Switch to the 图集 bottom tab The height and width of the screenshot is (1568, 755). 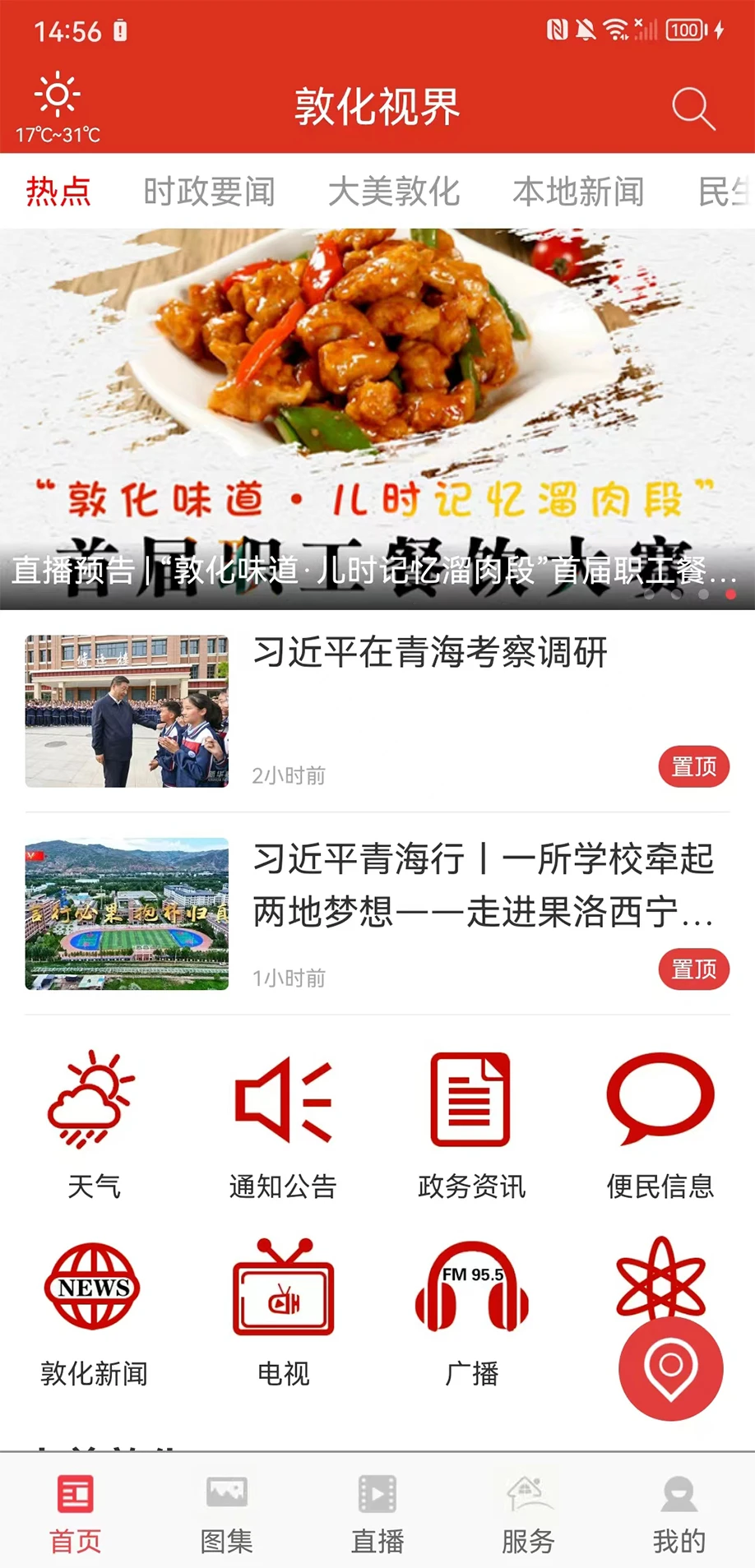pyautogui.click(x=226, y=1513)
